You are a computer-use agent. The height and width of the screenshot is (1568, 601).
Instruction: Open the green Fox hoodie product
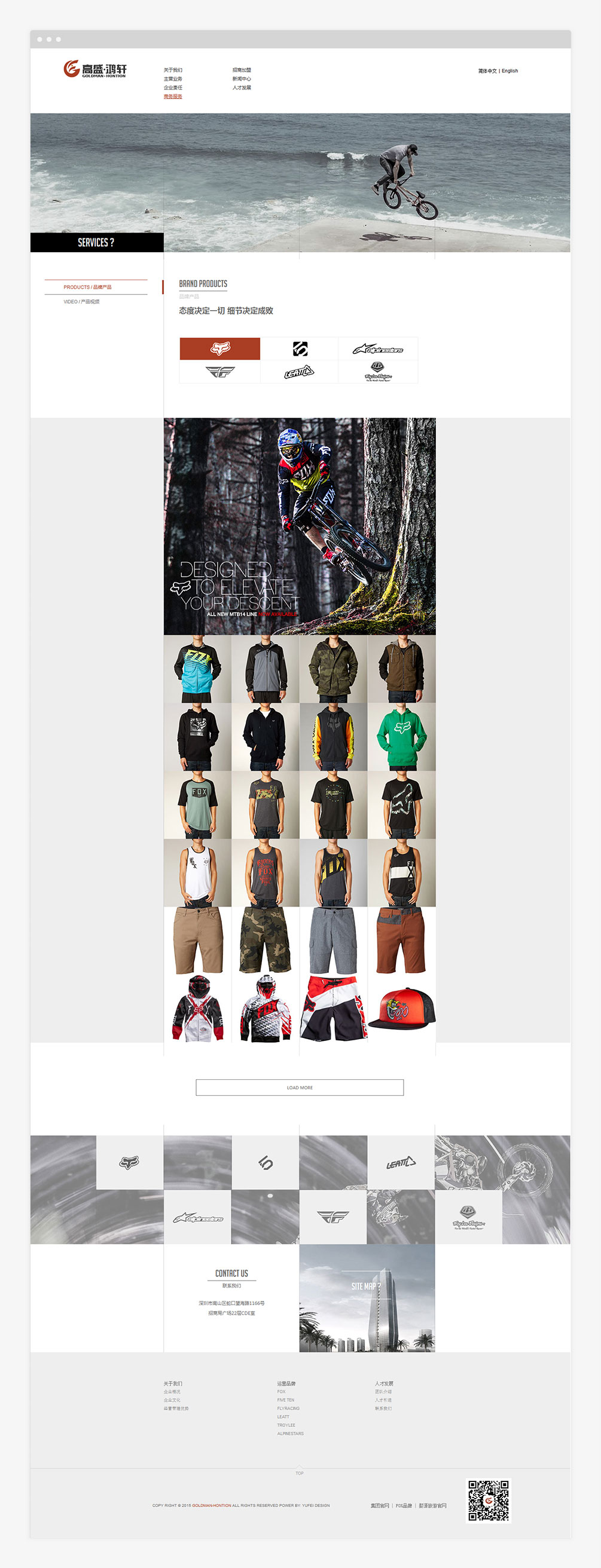coord(401,737)
